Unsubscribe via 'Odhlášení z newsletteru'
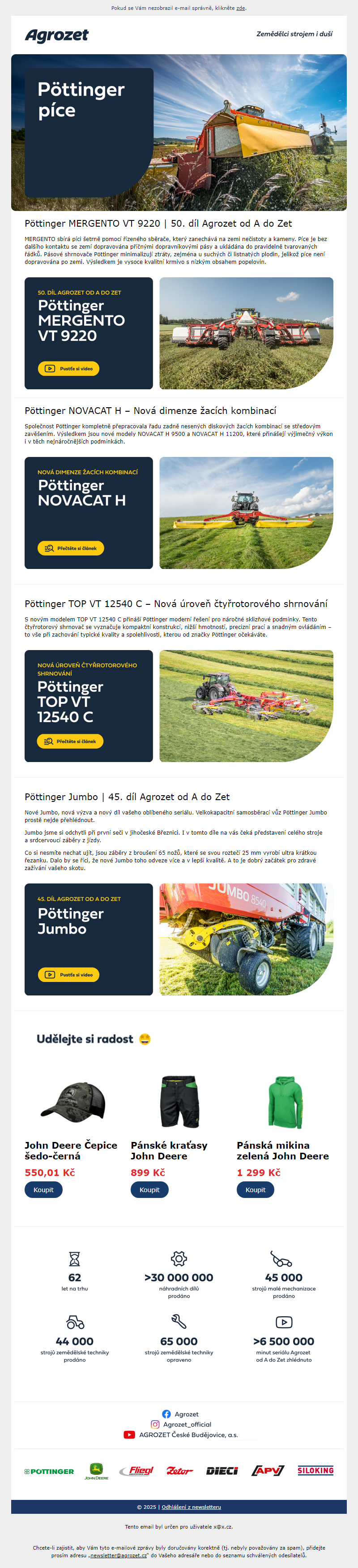The image size is (358, 1568). (x=191, y=1507)
